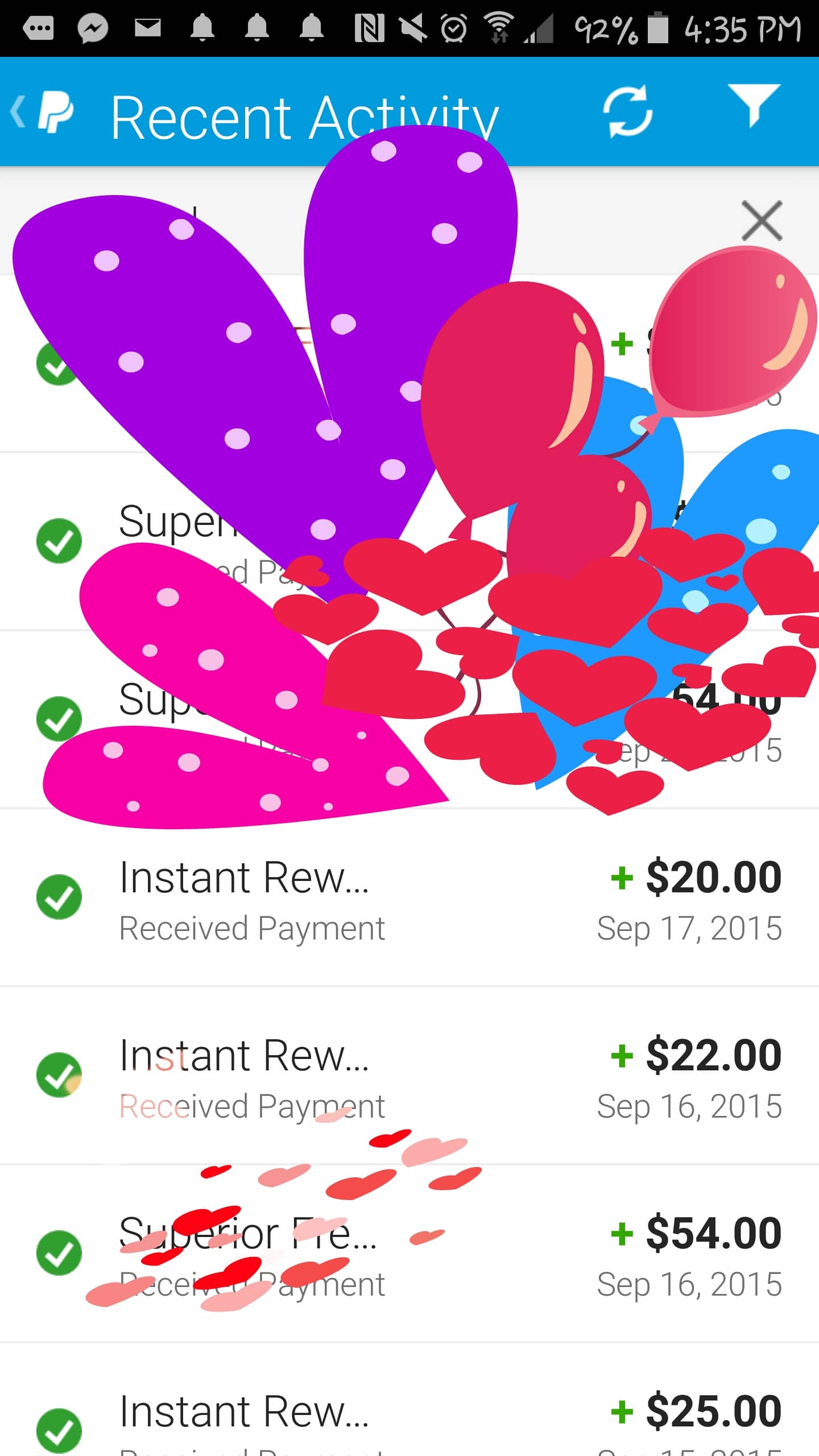Viewport: 819px width, 1456px height.
Task: Dismiss the banner with the X
Action: pos(762,221)
